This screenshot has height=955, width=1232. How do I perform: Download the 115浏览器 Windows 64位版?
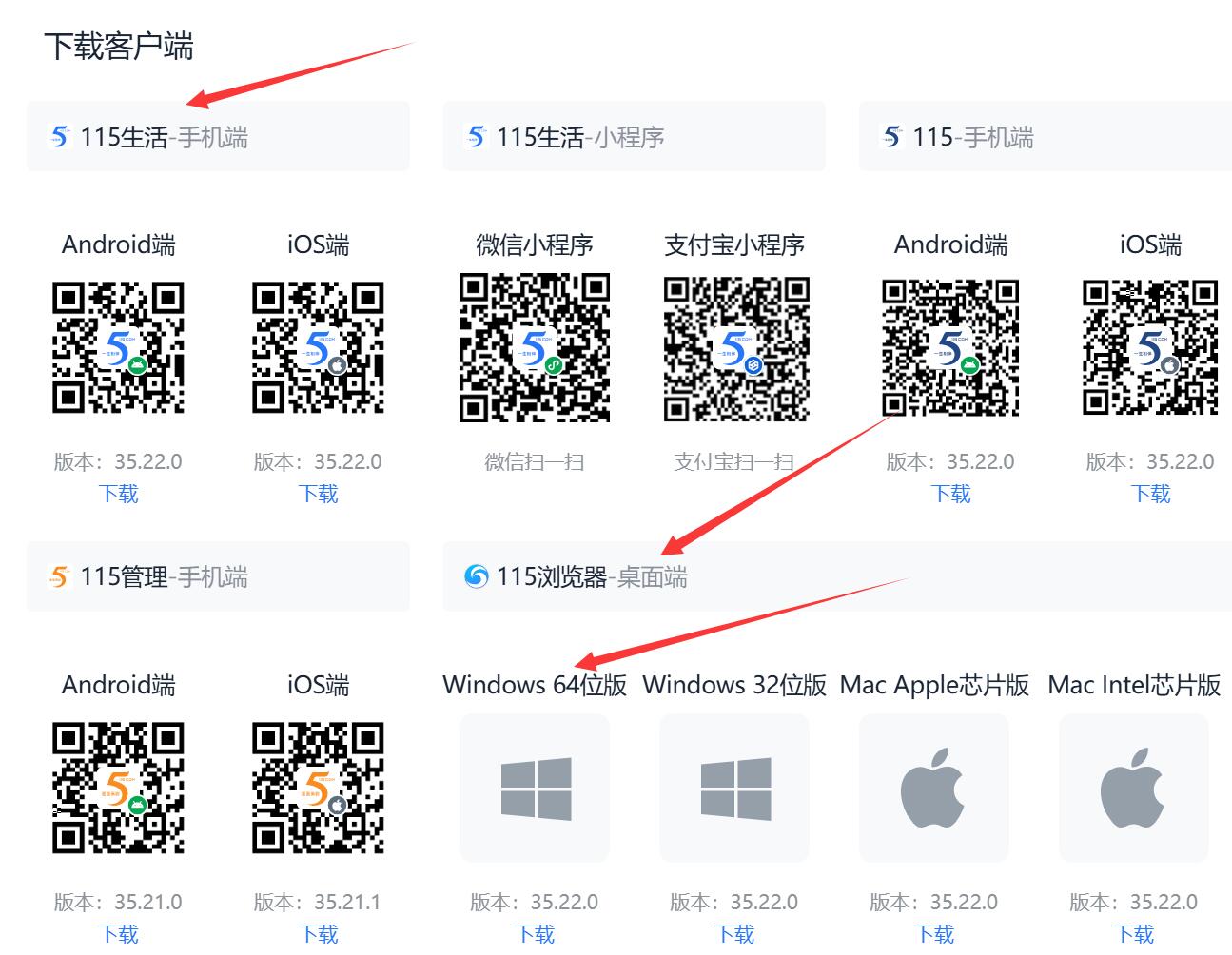coord(535,934)
